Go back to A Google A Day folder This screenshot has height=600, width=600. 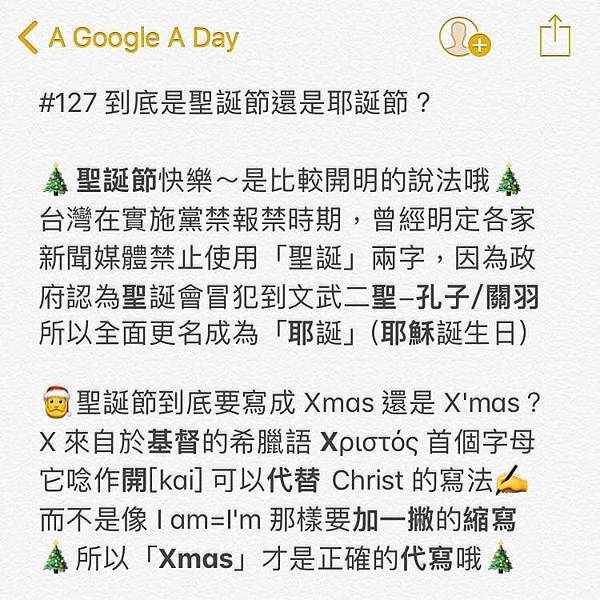[128, 38]
